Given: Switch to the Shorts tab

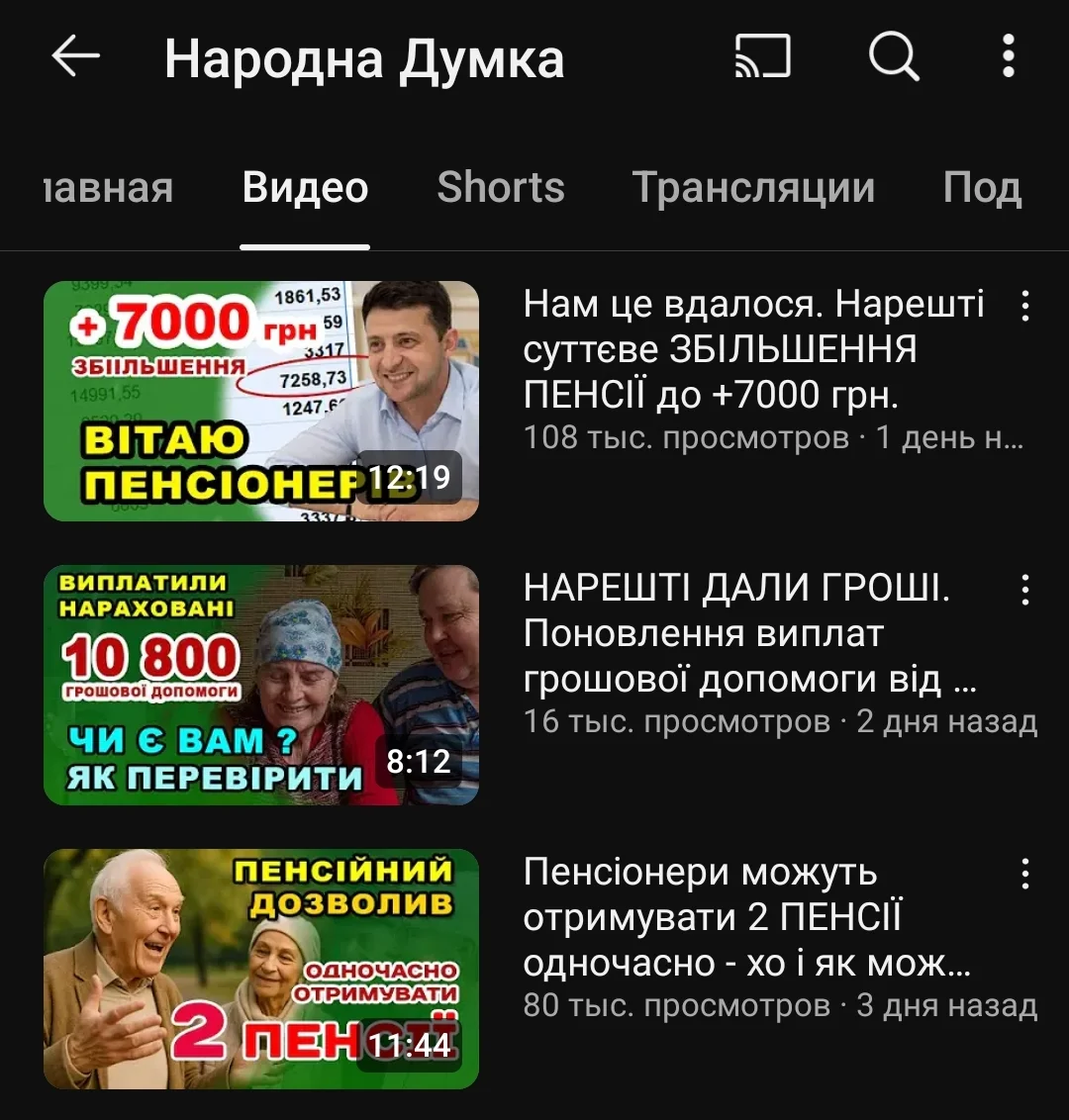Looking at the screenshot, I should pyautogui.click(x=501, y=188).
